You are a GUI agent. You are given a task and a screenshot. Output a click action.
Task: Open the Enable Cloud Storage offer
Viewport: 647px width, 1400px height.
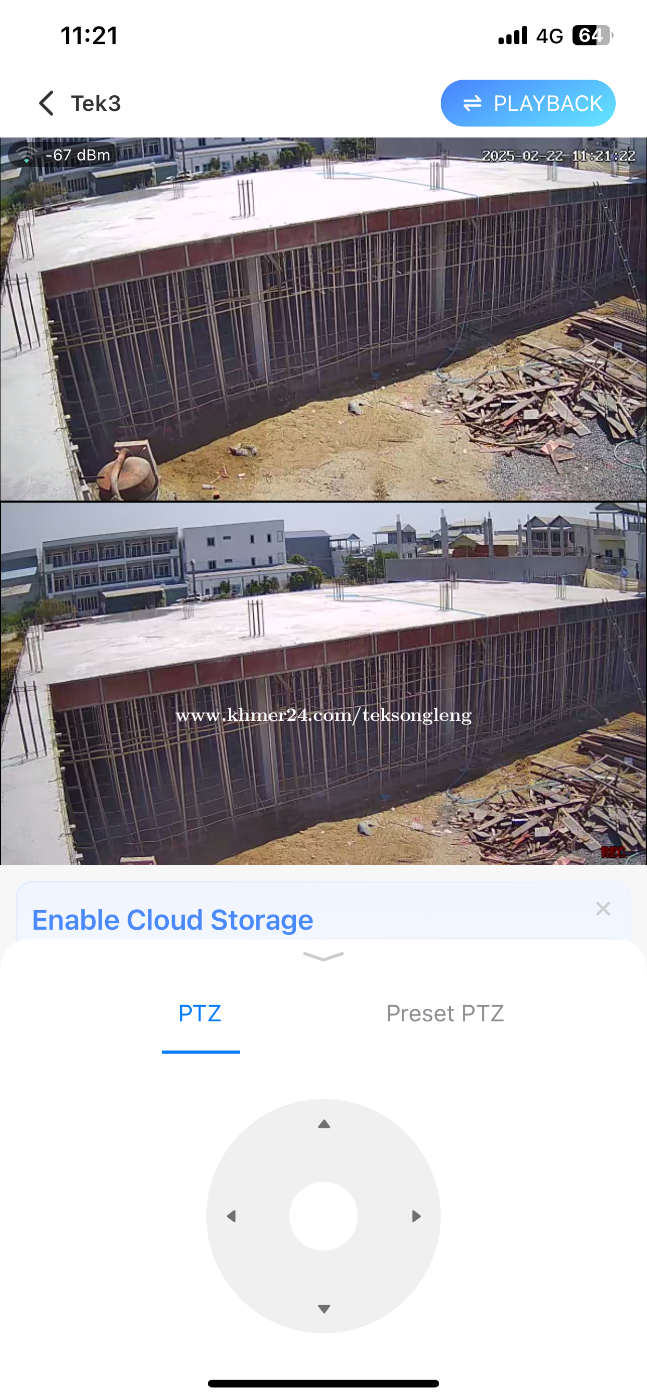(x=172, y=920)
